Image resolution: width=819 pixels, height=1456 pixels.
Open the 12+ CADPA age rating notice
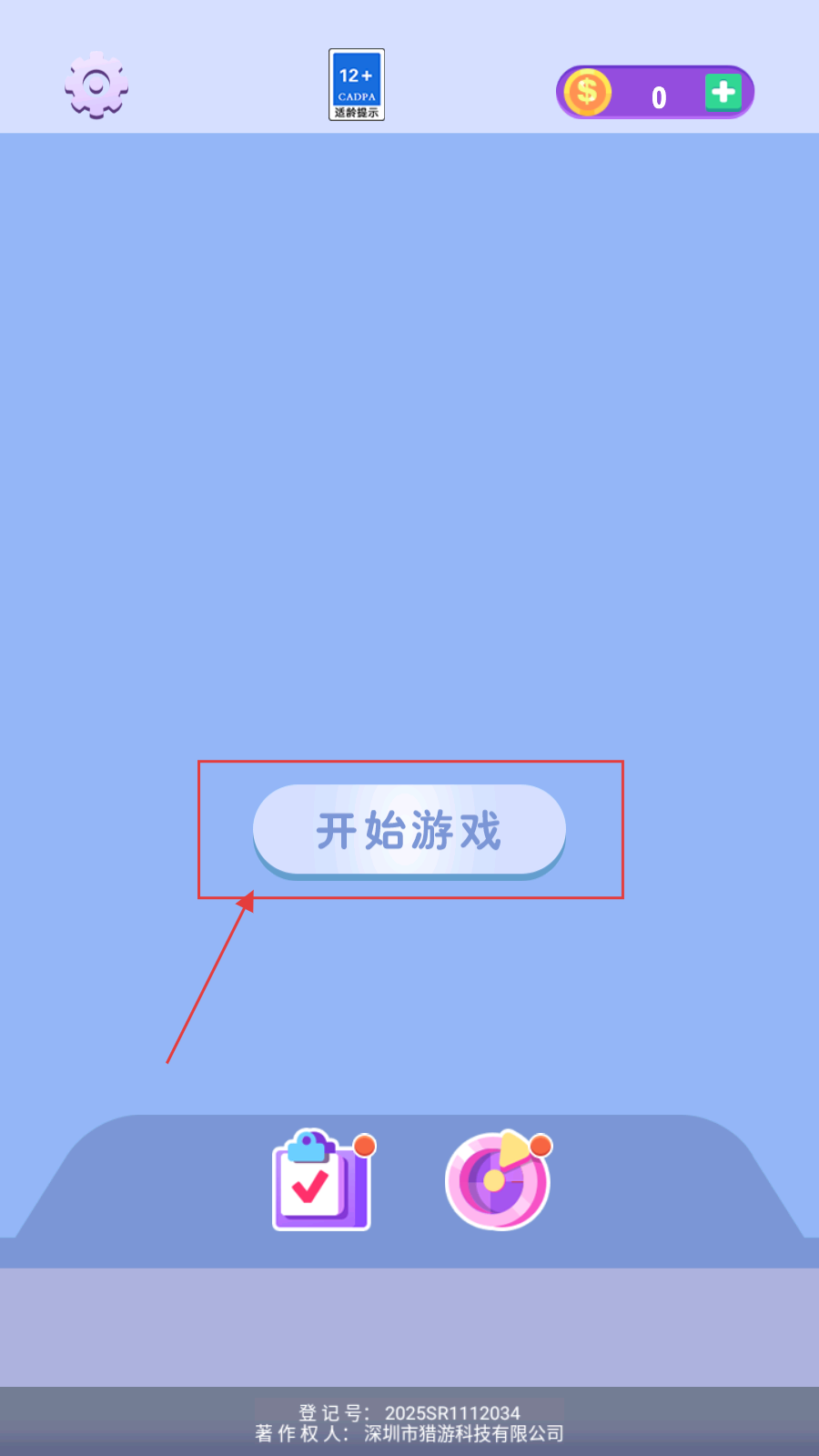click(x=357, y=85)
